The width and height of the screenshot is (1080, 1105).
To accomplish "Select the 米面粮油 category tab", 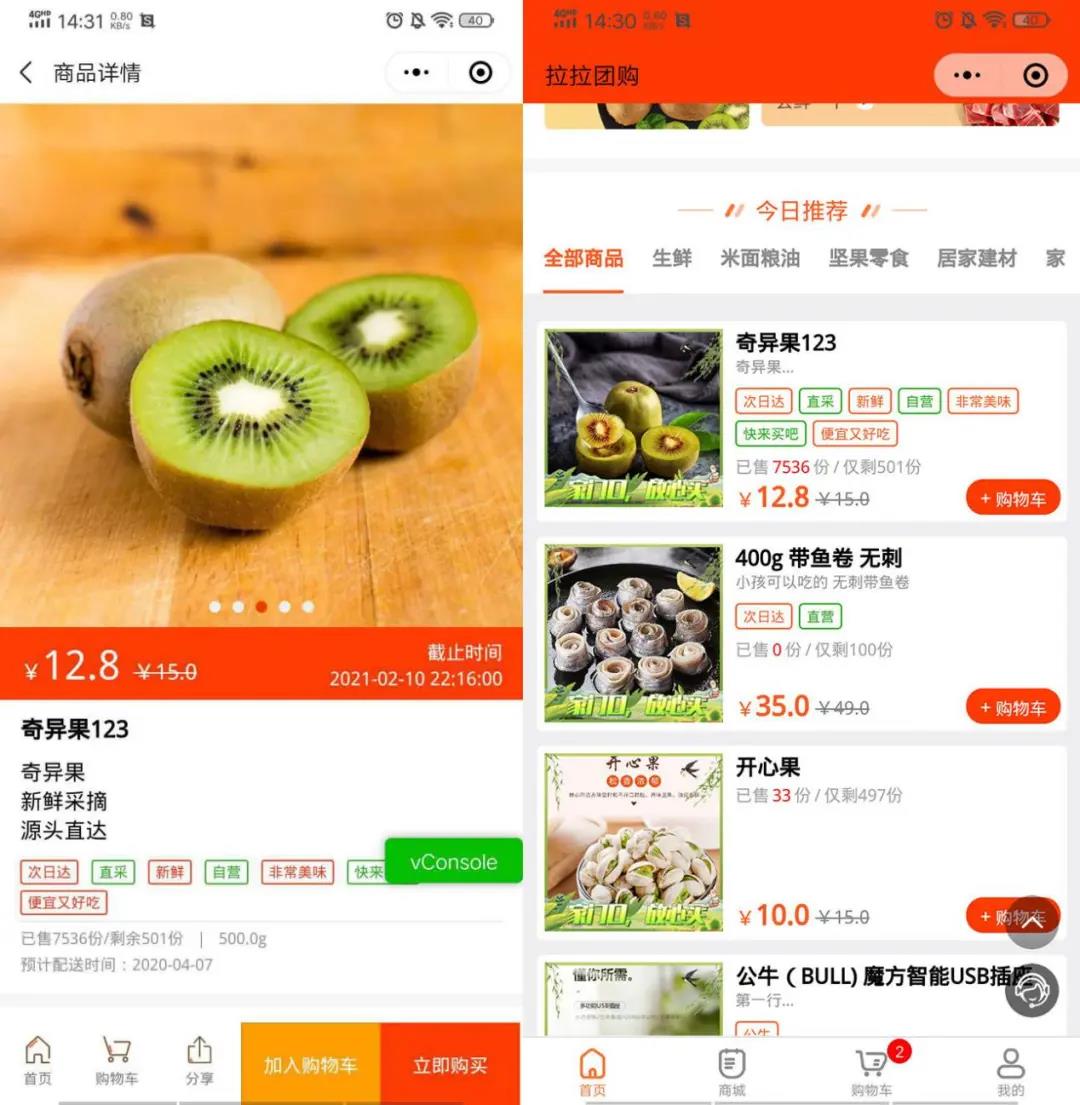I will click(x=760, y=258).
